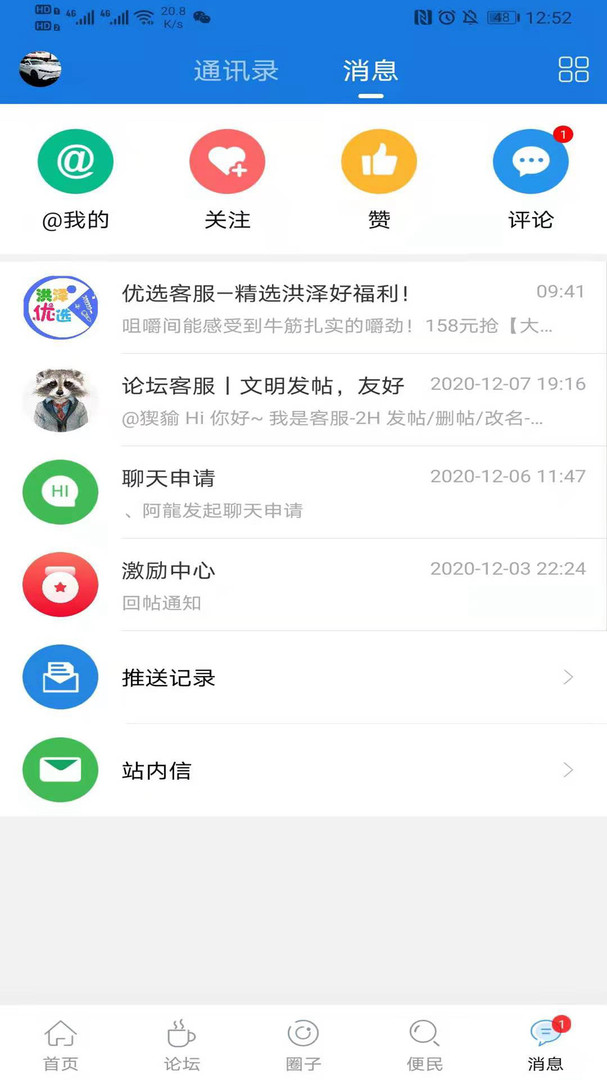Open the @我的 mentions
Image resolution: width=607 pixels, height=1080 pixels.
pos(75,180)
